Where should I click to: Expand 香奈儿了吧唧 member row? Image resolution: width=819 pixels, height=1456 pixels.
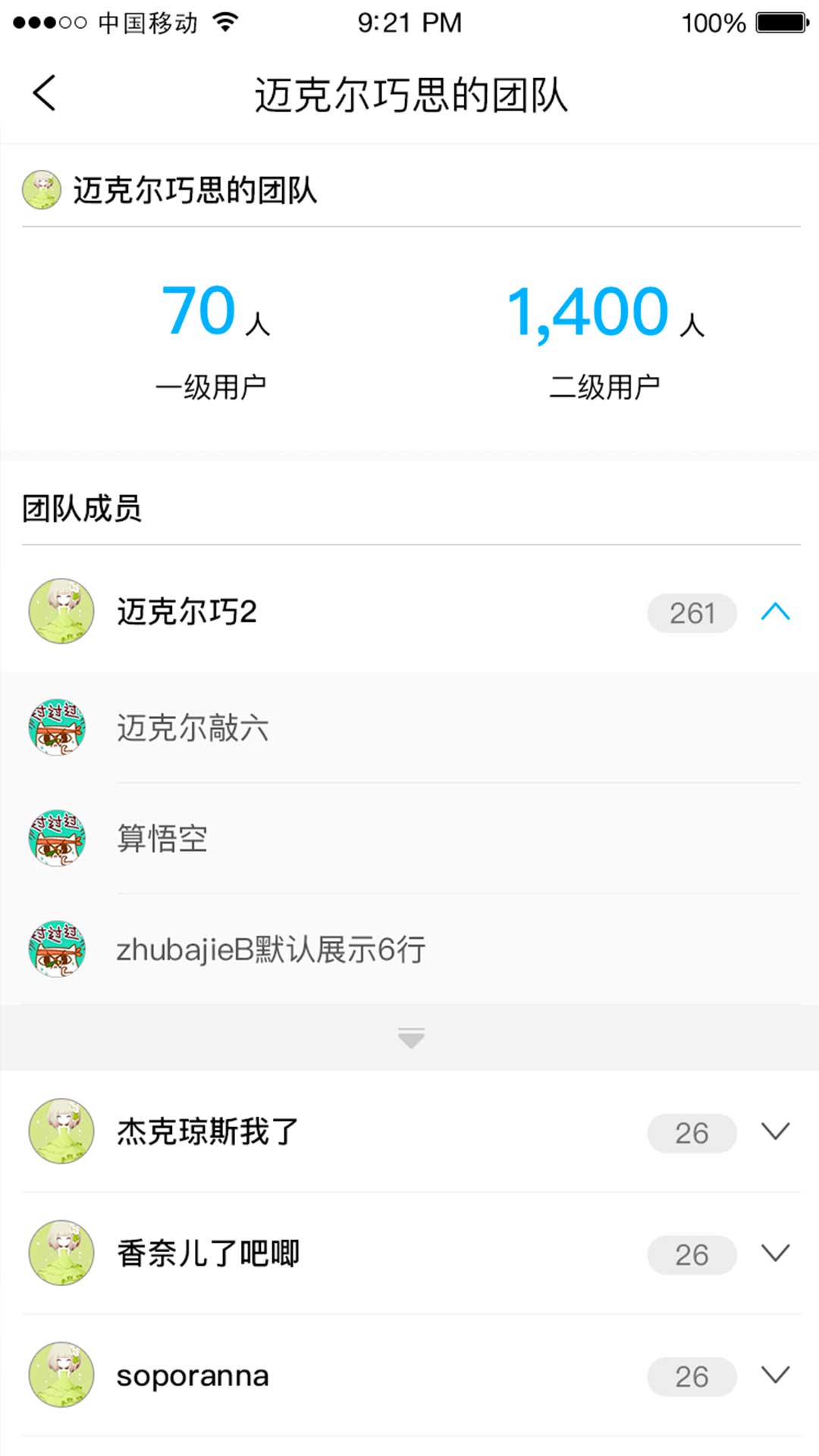click(x=775, y=1253)
